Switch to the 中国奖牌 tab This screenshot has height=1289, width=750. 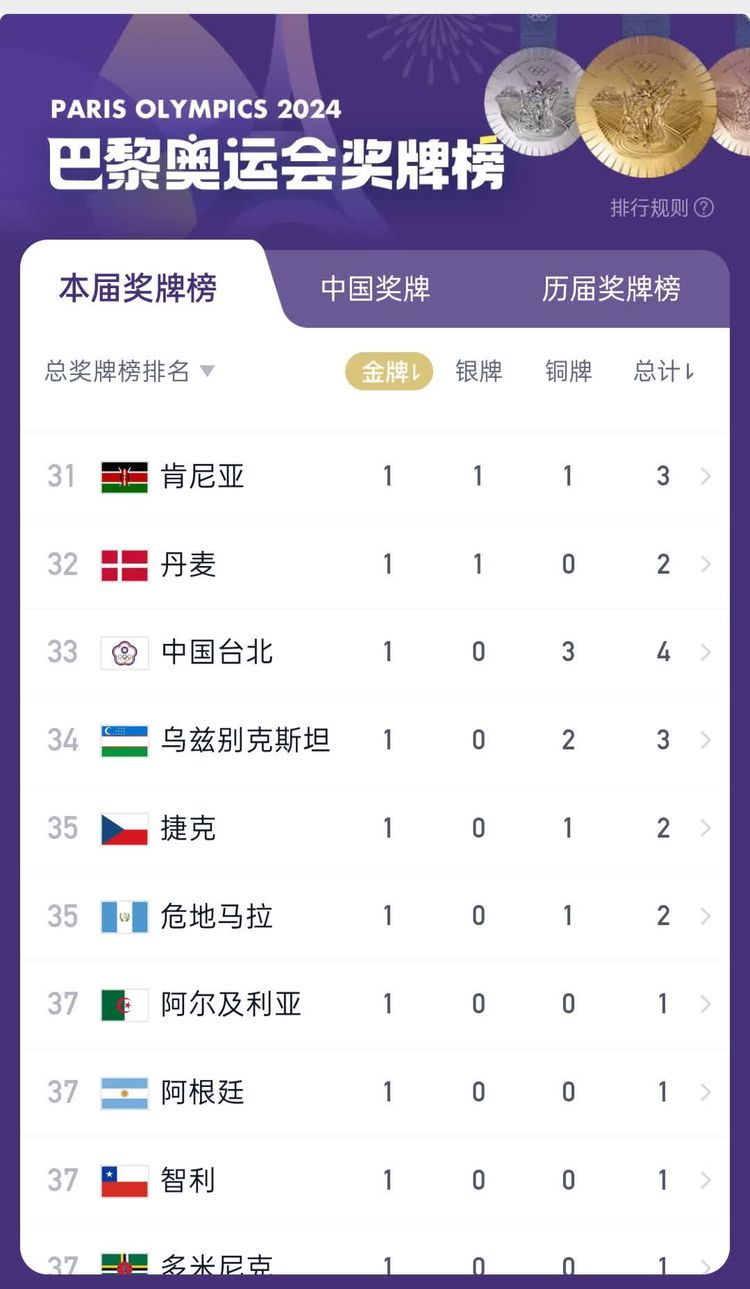click(x=375, y=289)
